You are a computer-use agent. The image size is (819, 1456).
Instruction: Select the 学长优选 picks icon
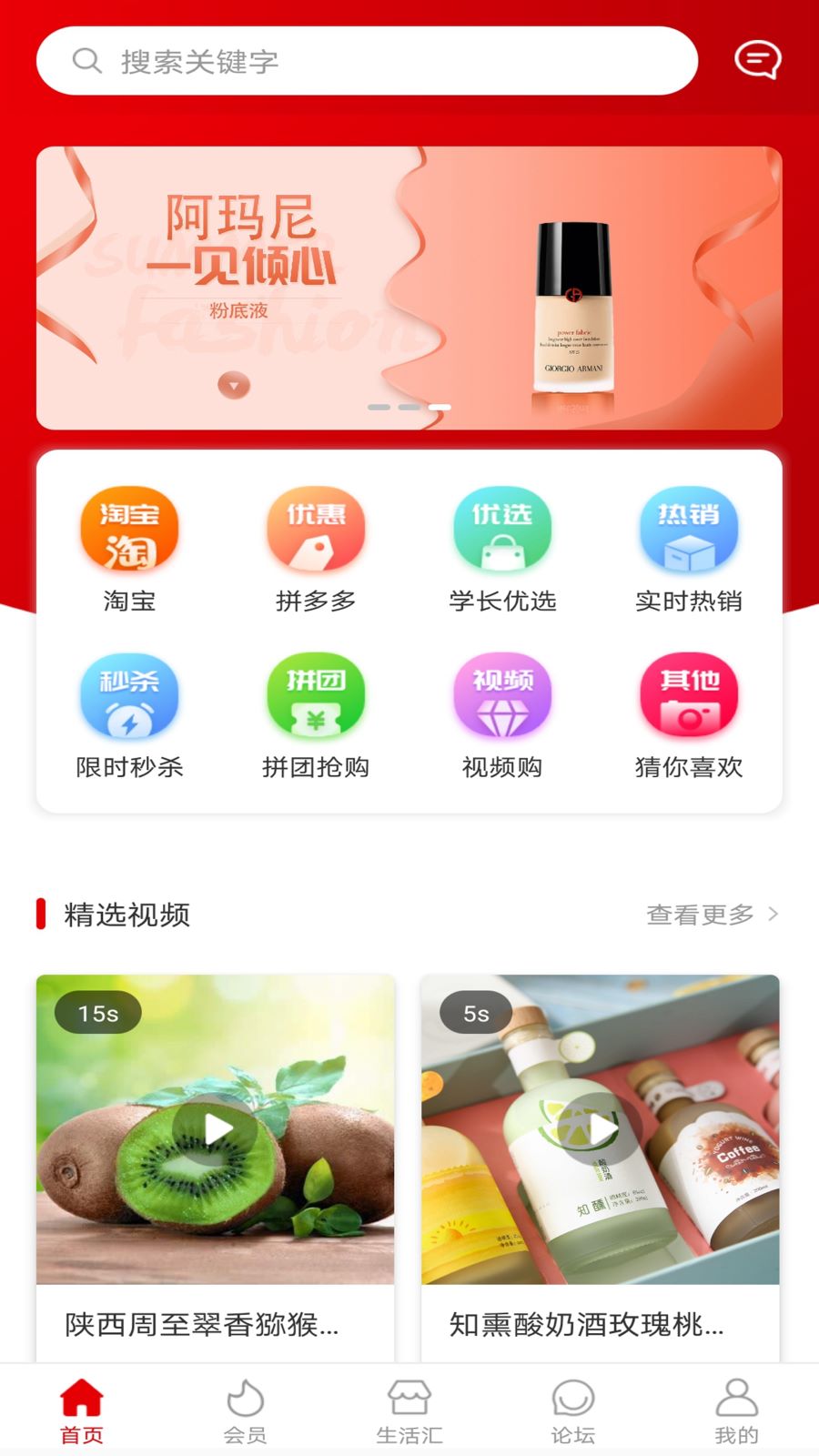coord(502,530)
